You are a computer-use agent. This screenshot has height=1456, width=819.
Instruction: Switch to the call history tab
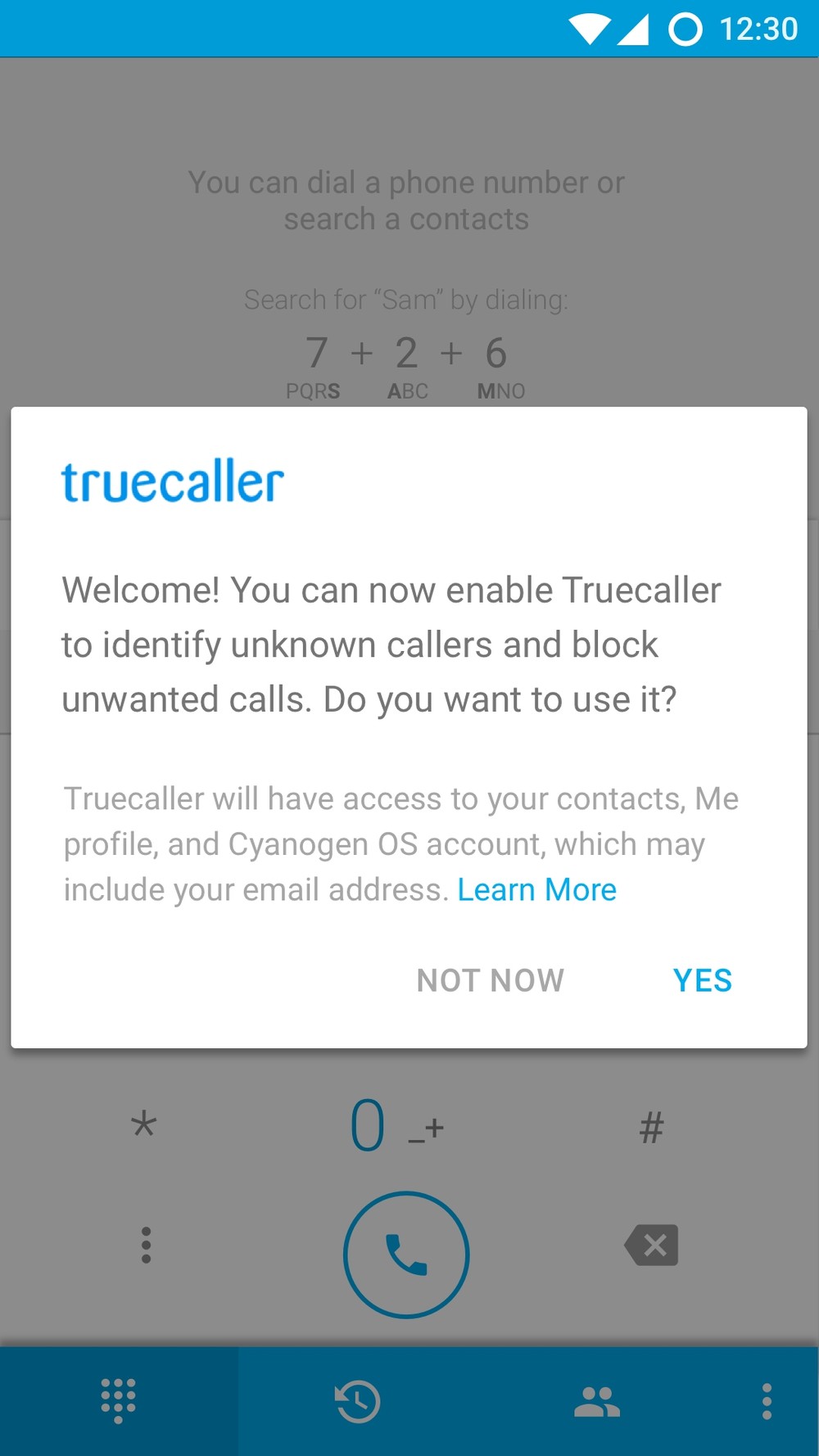click(358, 1400)
